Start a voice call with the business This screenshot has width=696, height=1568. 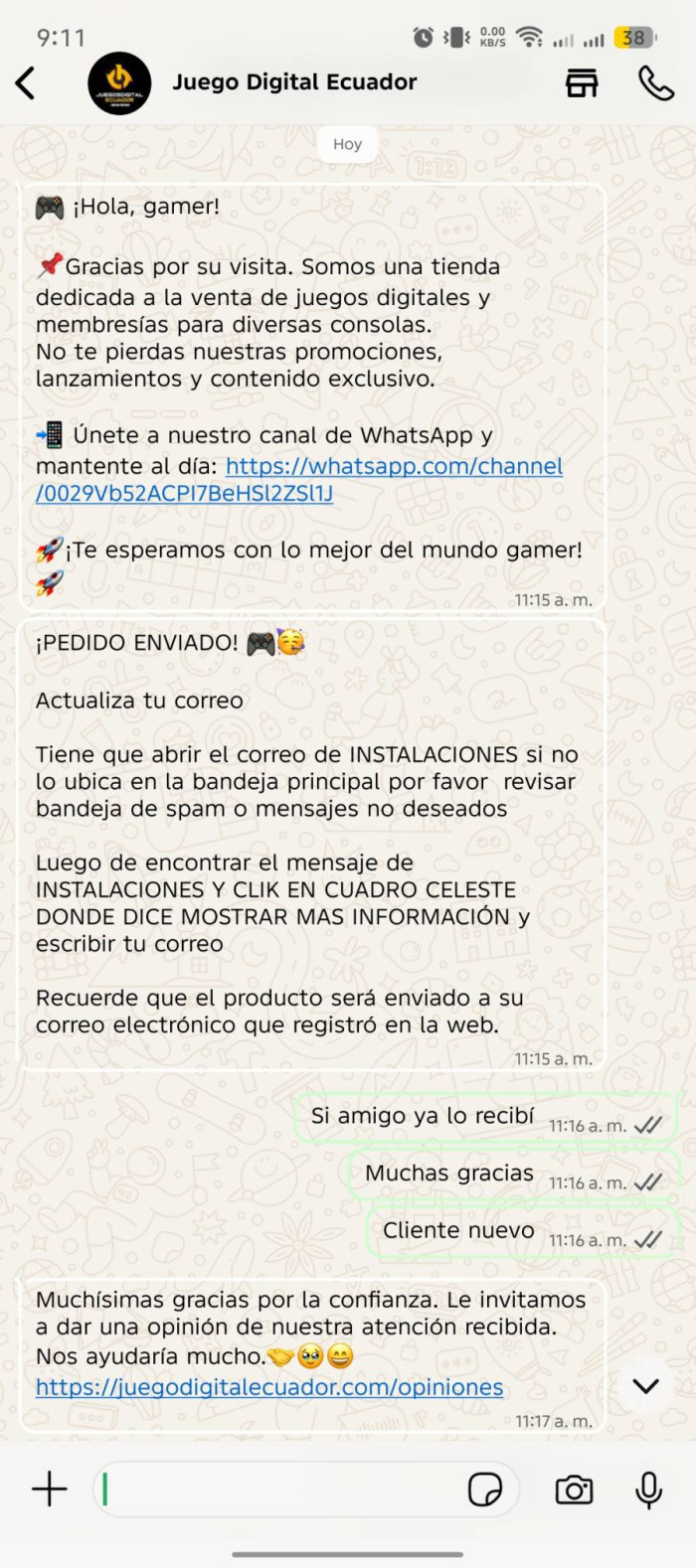click(655, 83)
